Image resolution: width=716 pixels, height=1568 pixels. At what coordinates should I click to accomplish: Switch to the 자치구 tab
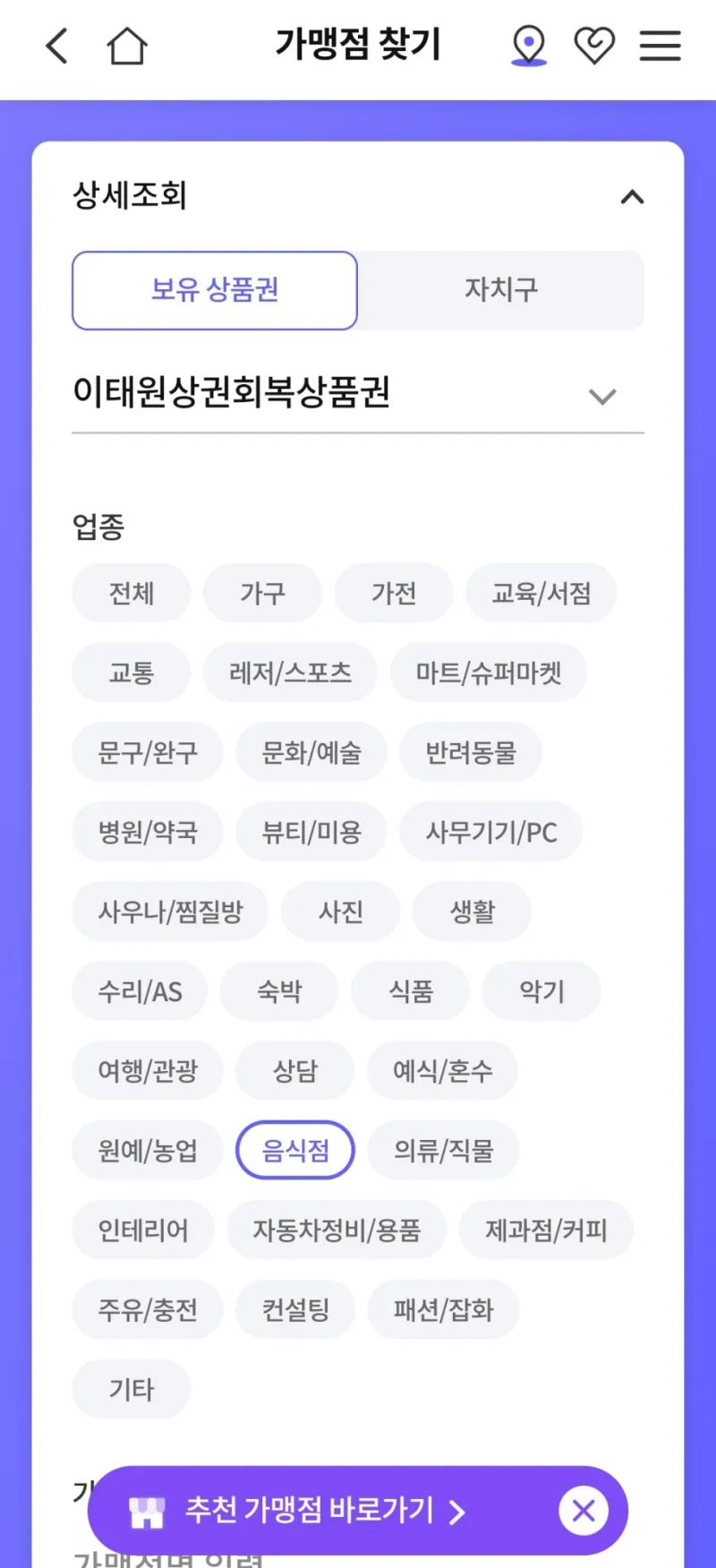pos(501,290)
